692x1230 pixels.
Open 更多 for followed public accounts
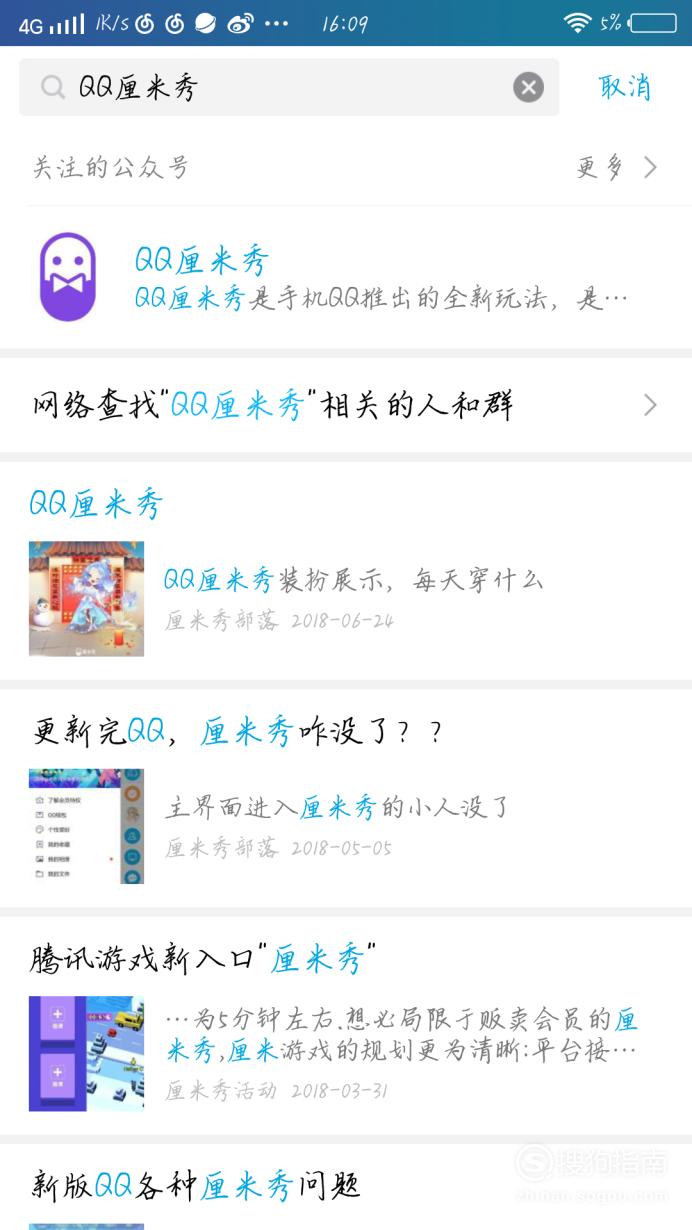tap(617, 167)
